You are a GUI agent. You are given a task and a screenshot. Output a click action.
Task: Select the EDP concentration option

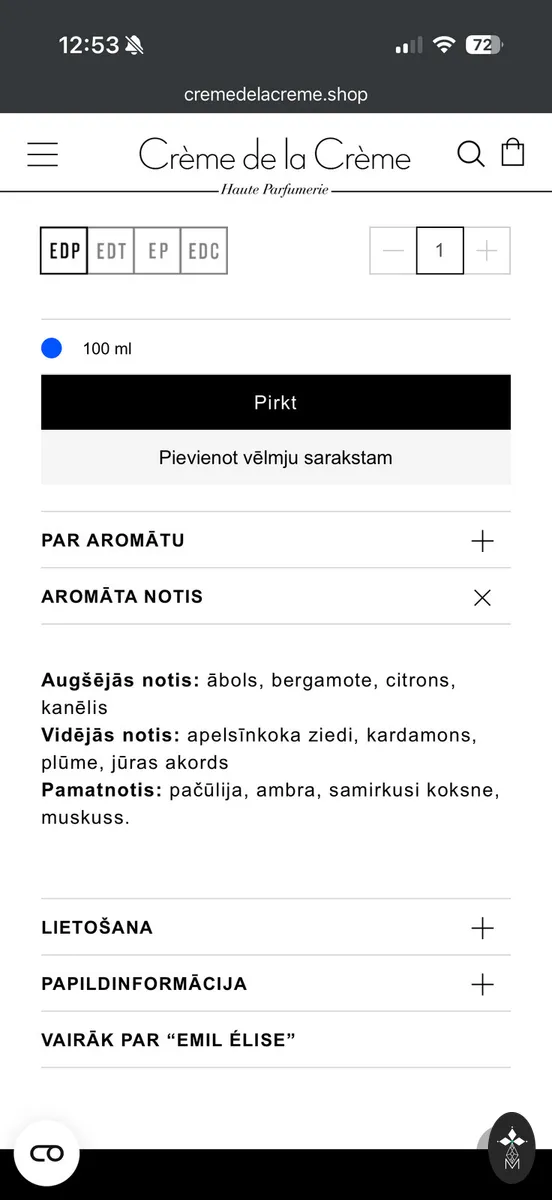point(64,250)
